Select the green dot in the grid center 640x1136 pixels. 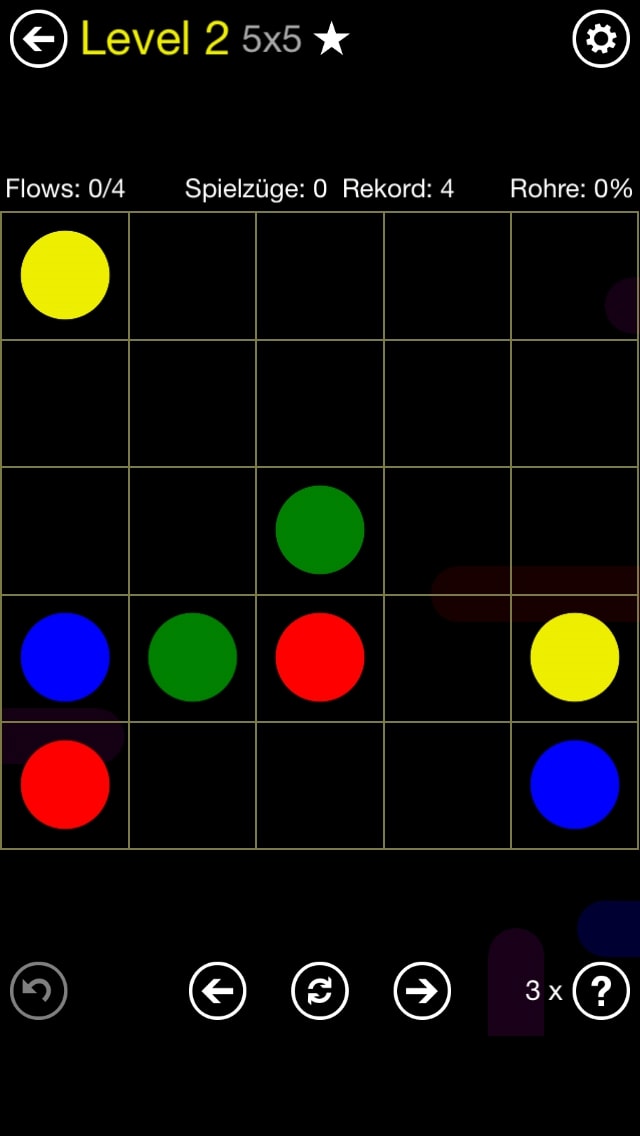320,530
